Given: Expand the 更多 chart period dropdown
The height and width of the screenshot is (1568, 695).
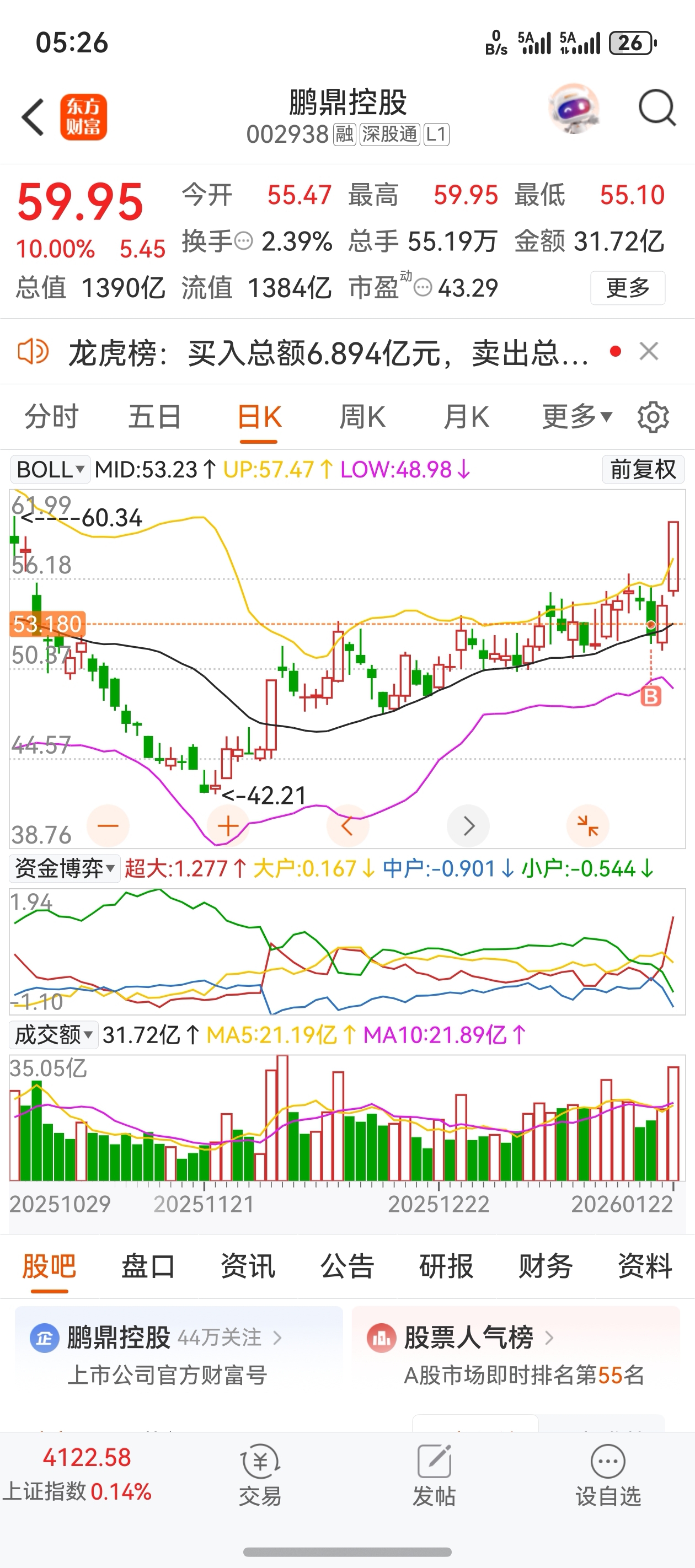Looking at the screenshot, I should tap(576, 417).
